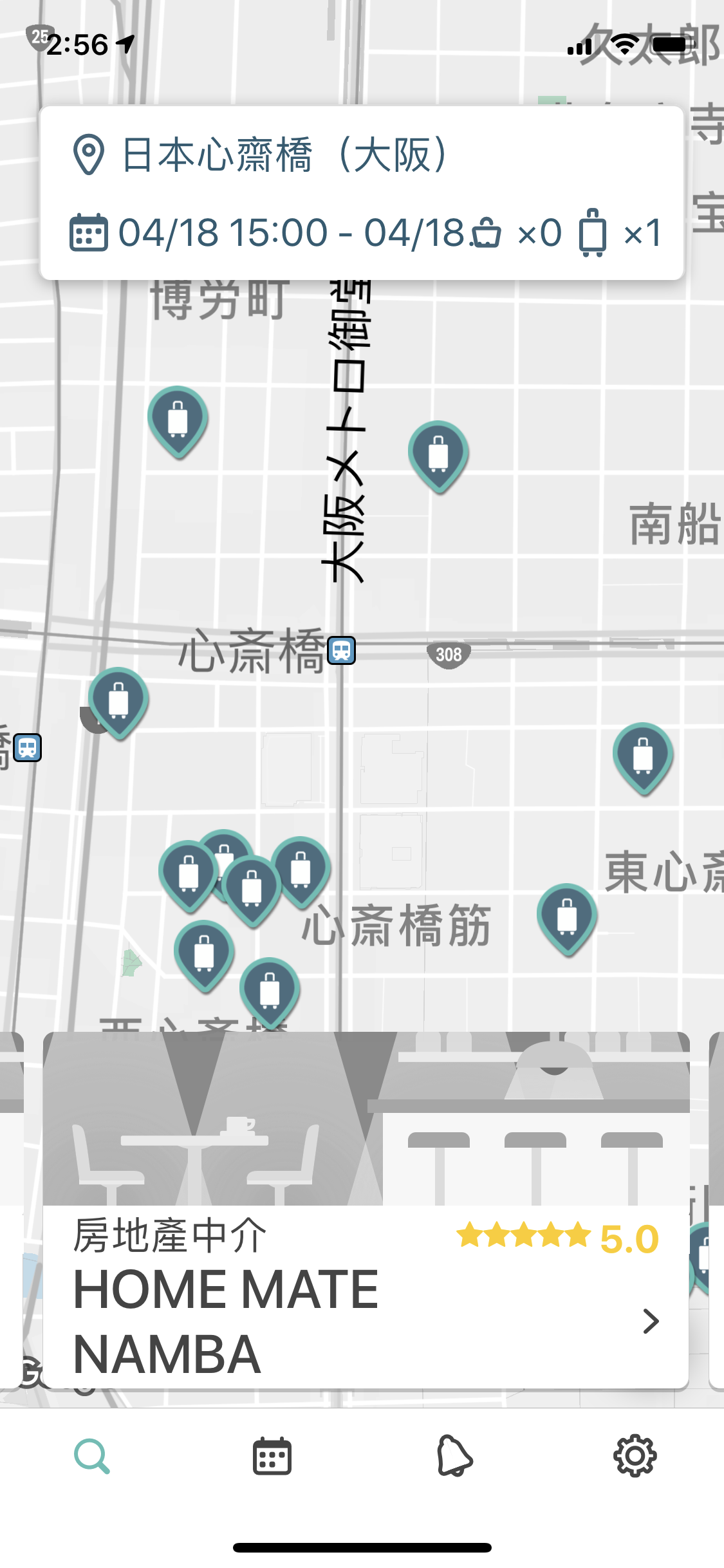This screenshot has width=724, height=1568.
Task: Open the calendar bookings tab
Action: click(x=272, y=1456)
